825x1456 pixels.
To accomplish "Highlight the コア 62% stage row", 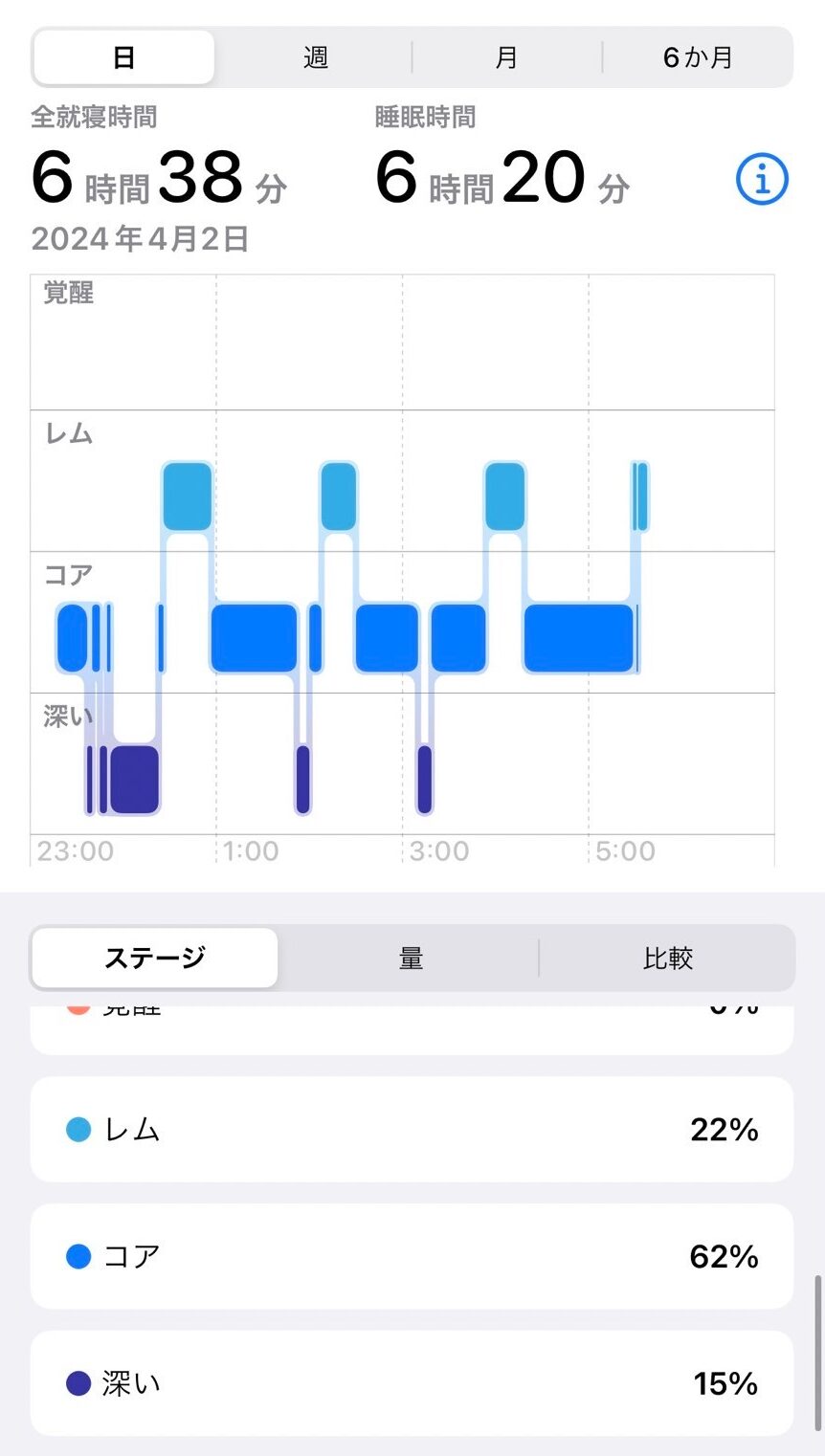I will [x=412, y=1256].
